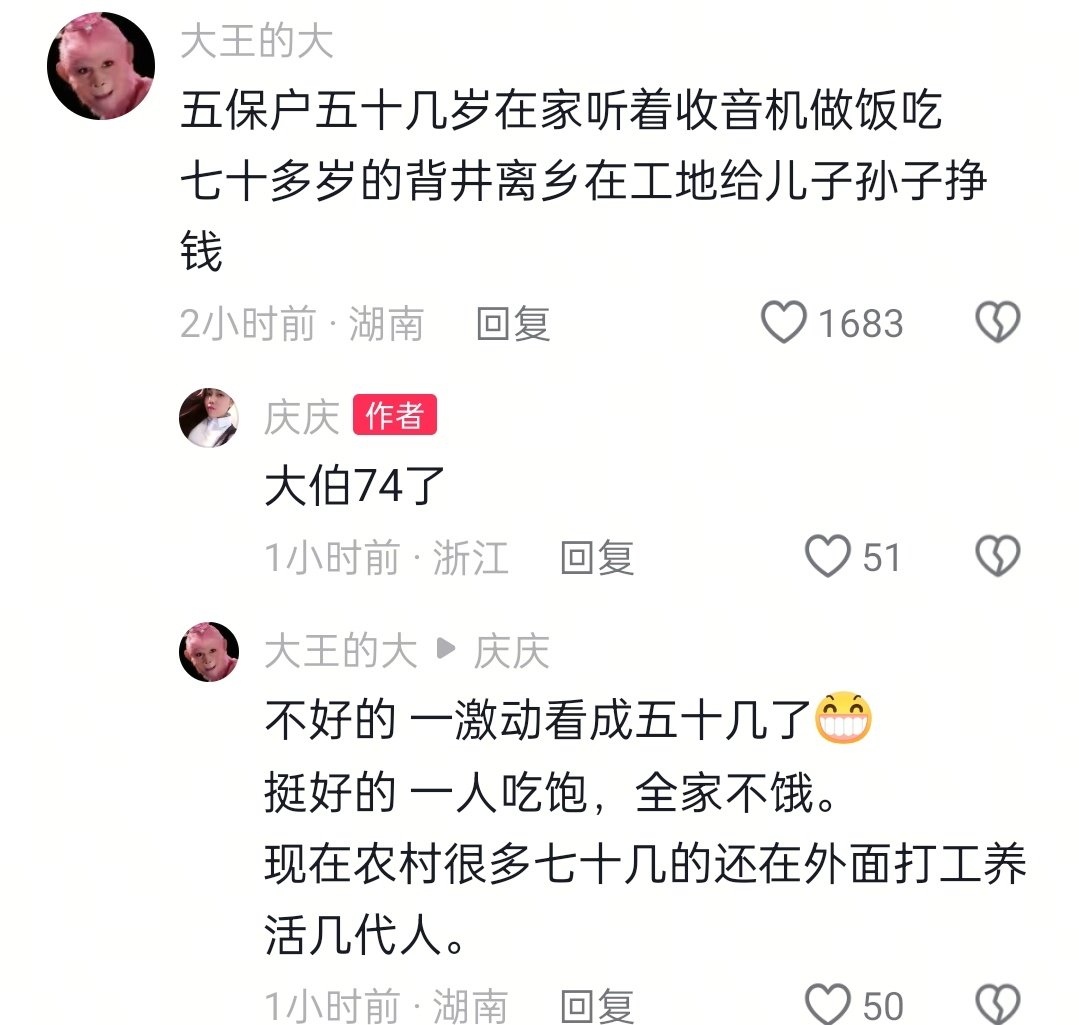Reply to the 1小时前 湖南 comment
Image resolution: width=1079 pixels, height=1025 pixels.
click(x=597, y=1005)
